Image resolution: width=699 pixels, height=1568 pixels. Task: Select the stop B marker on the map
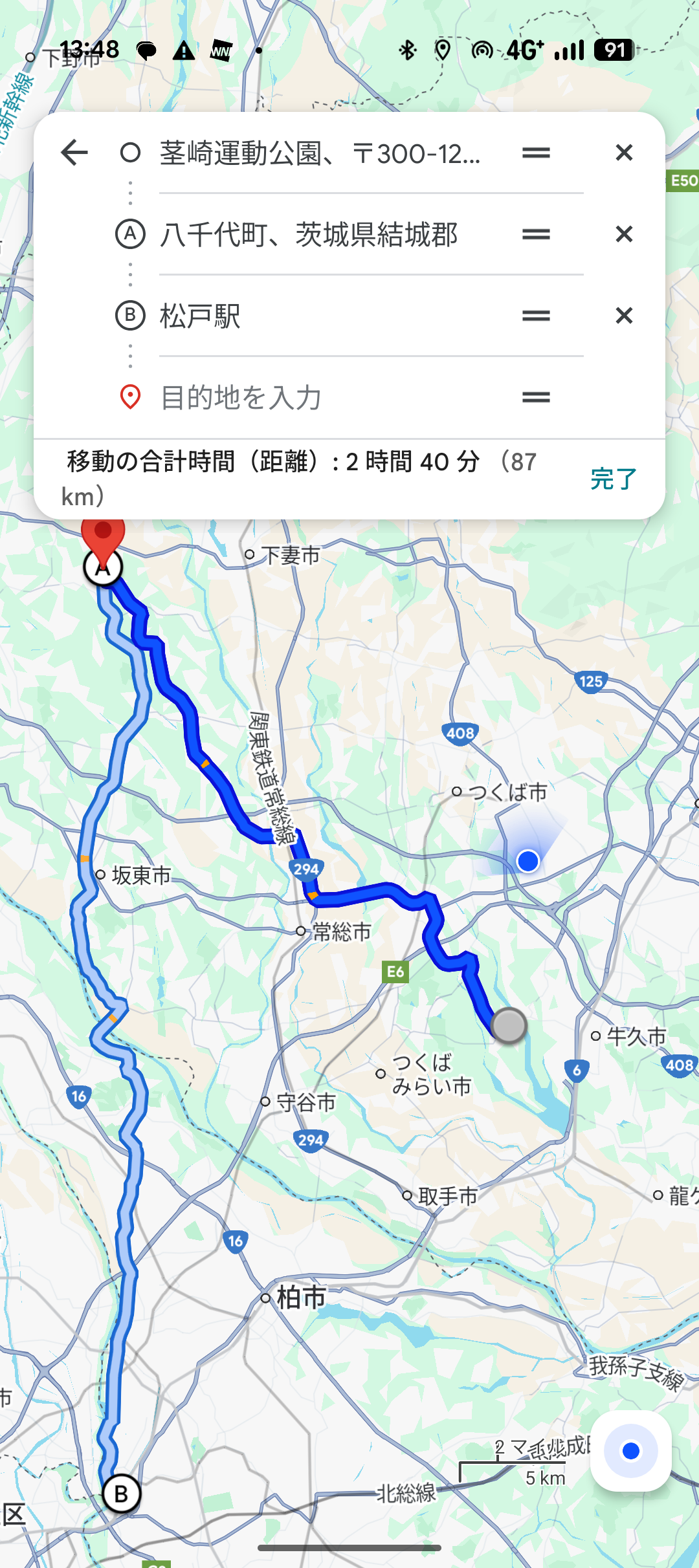tap(121, 1494)
